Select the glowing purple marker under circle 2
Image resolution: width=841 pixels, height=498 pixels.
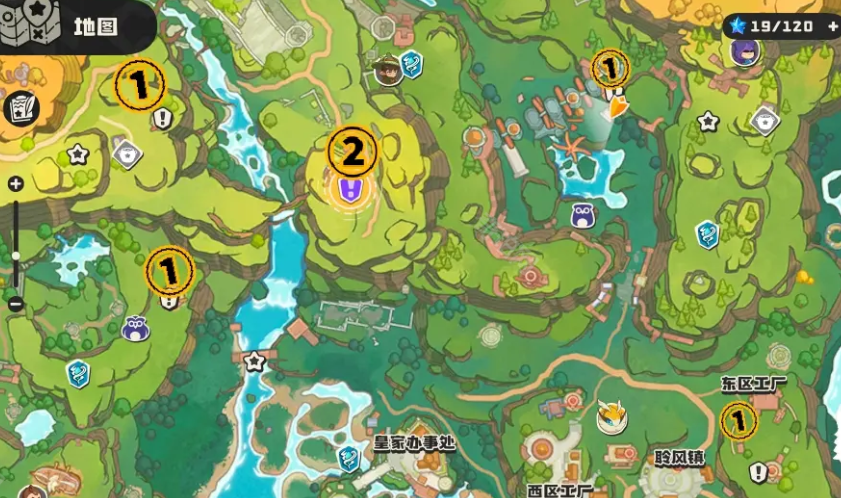tap(350, 190)
